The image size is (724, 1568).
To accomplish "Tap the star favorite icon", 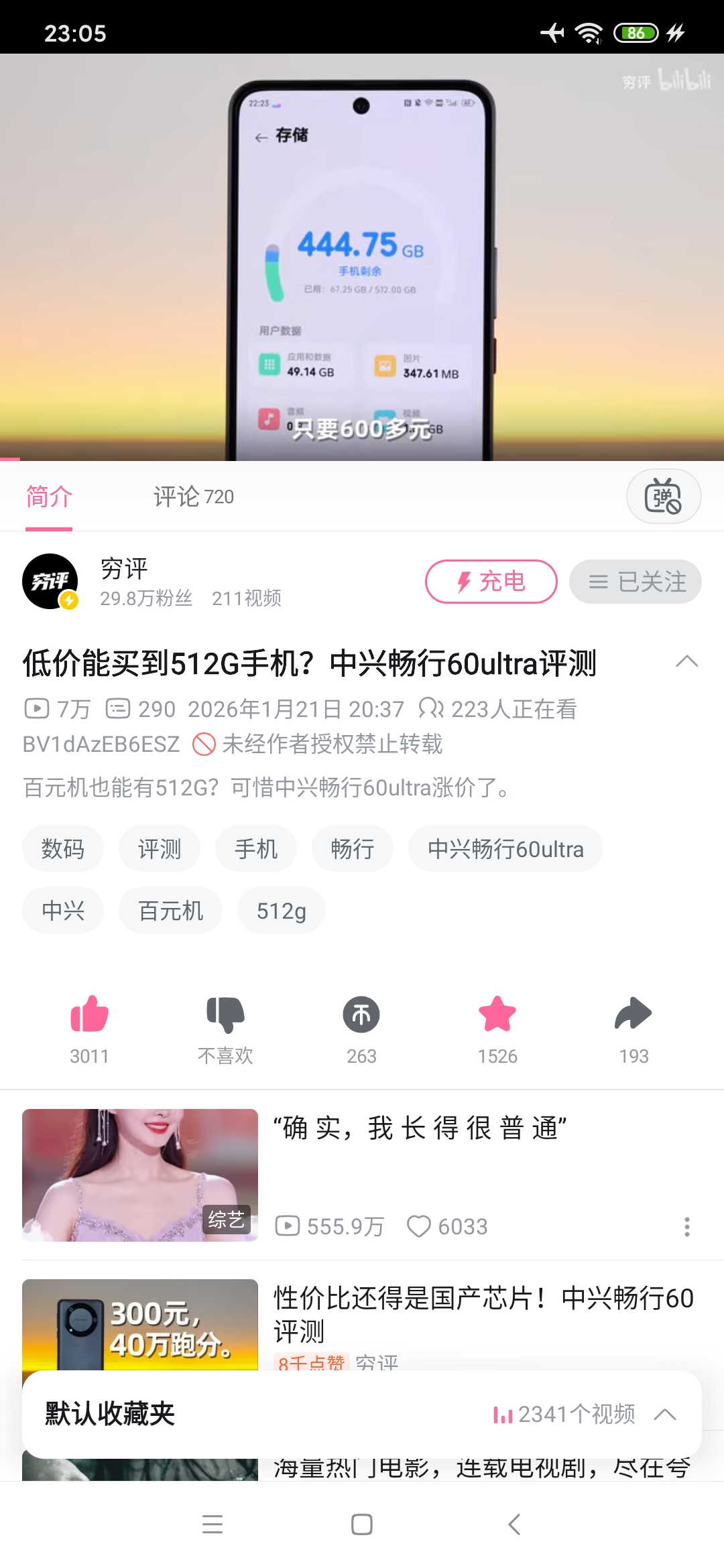I will (497, 1015).
